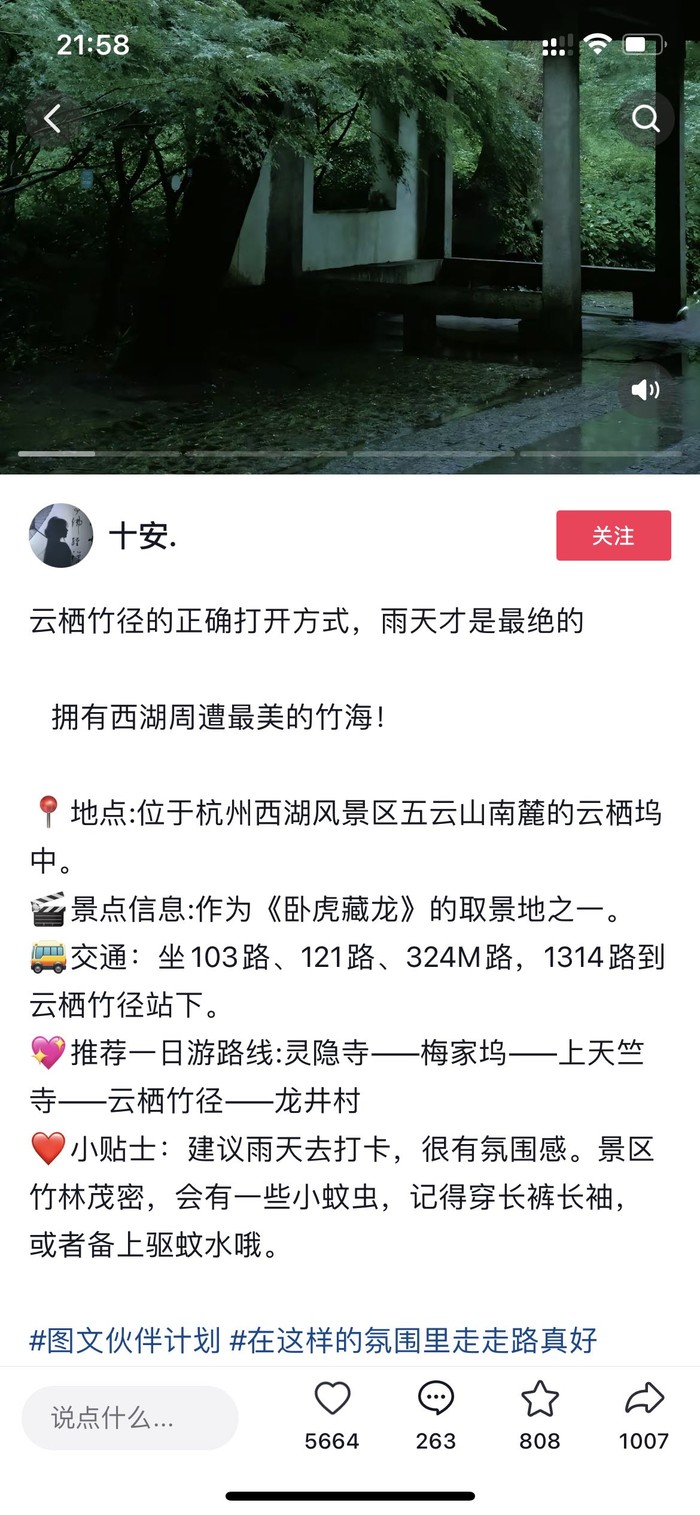
Task: Open the #图文伙伴计划 hashtag
Action: [125, 1340]
